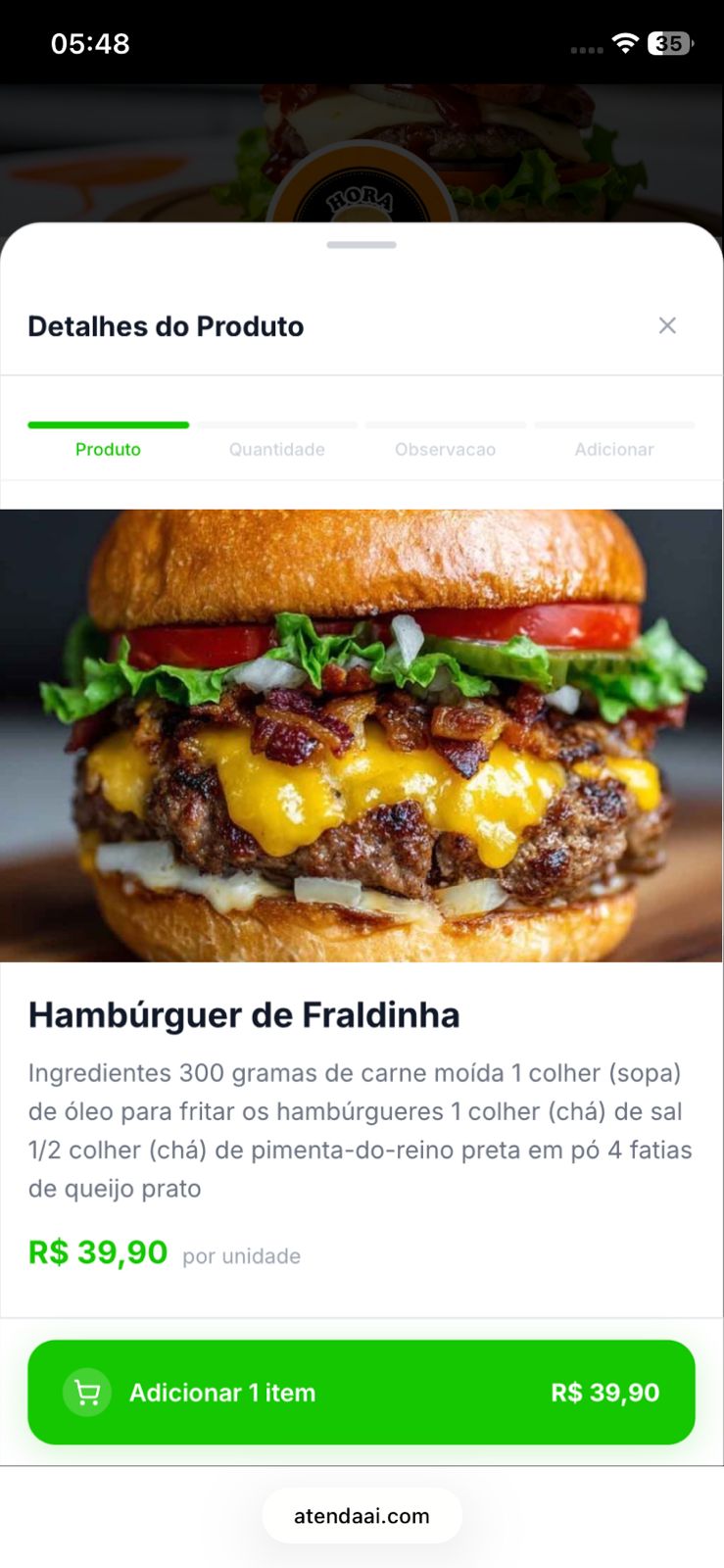Viewport: 724px width, 1568px height.
Task: Open the atendaai.com link
Action: click(x=362, y=1515)
